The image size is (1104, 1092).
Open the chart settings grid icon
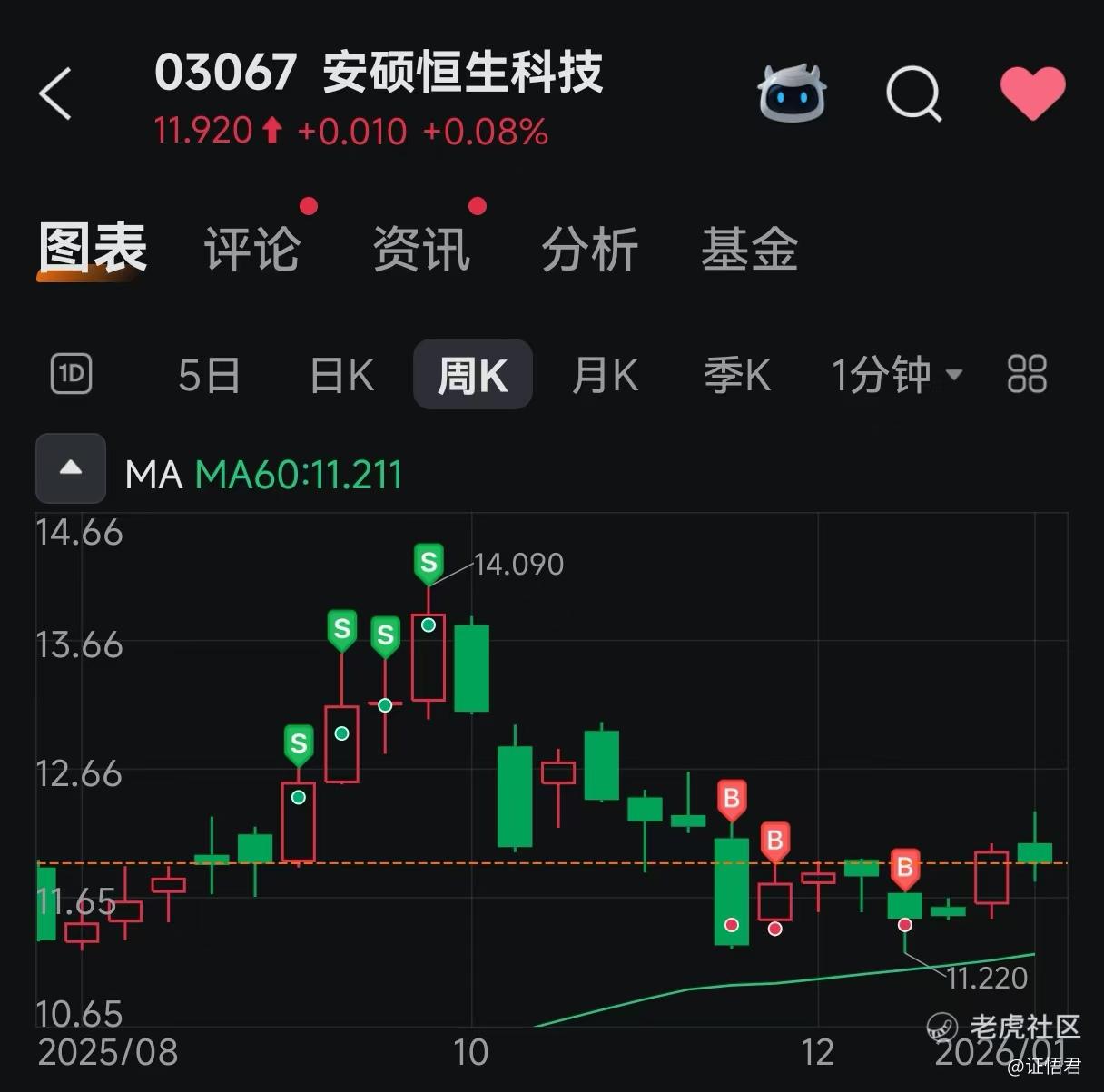[x=1027, y=374]
